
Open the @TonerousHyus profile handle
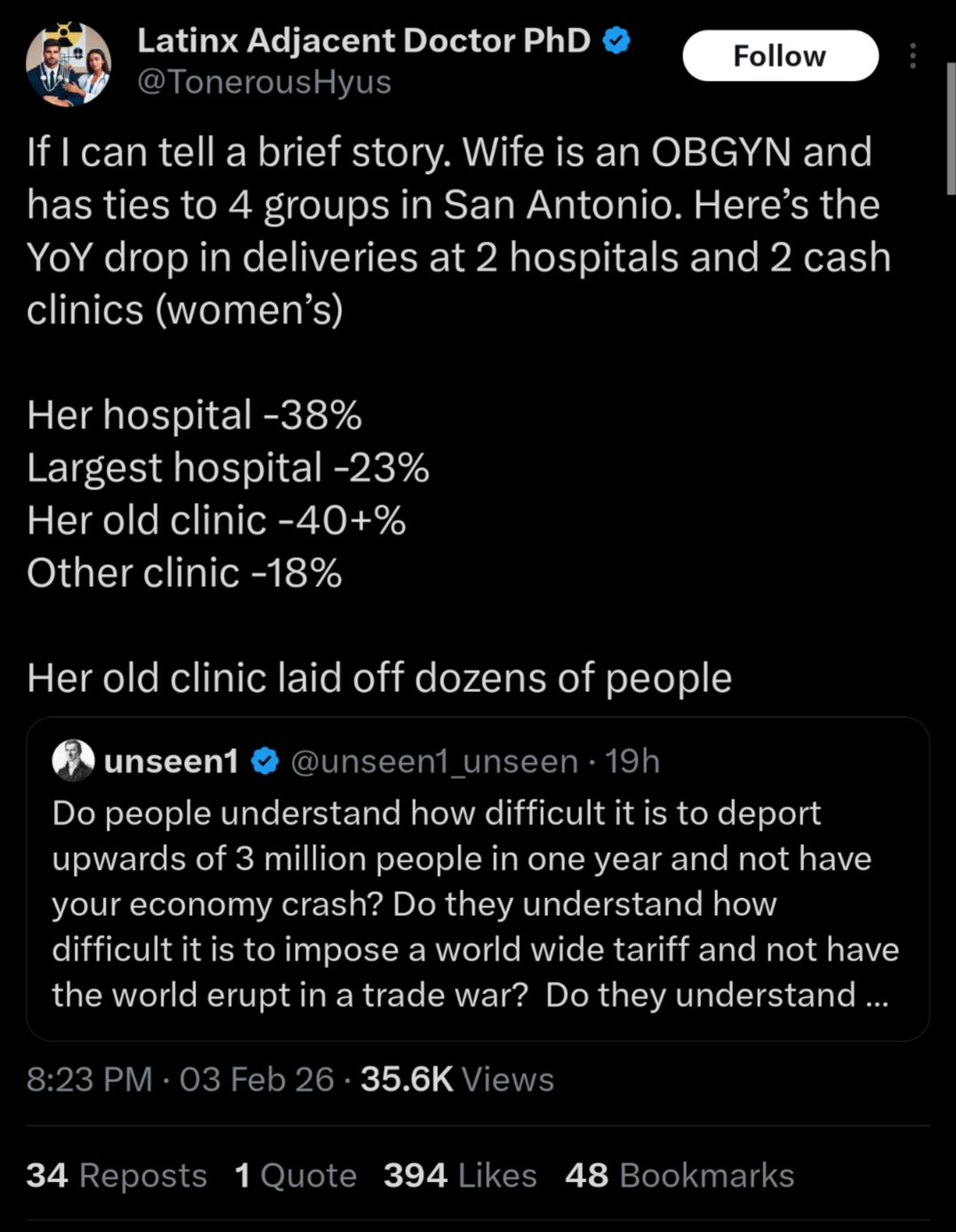tap(264, 82)
